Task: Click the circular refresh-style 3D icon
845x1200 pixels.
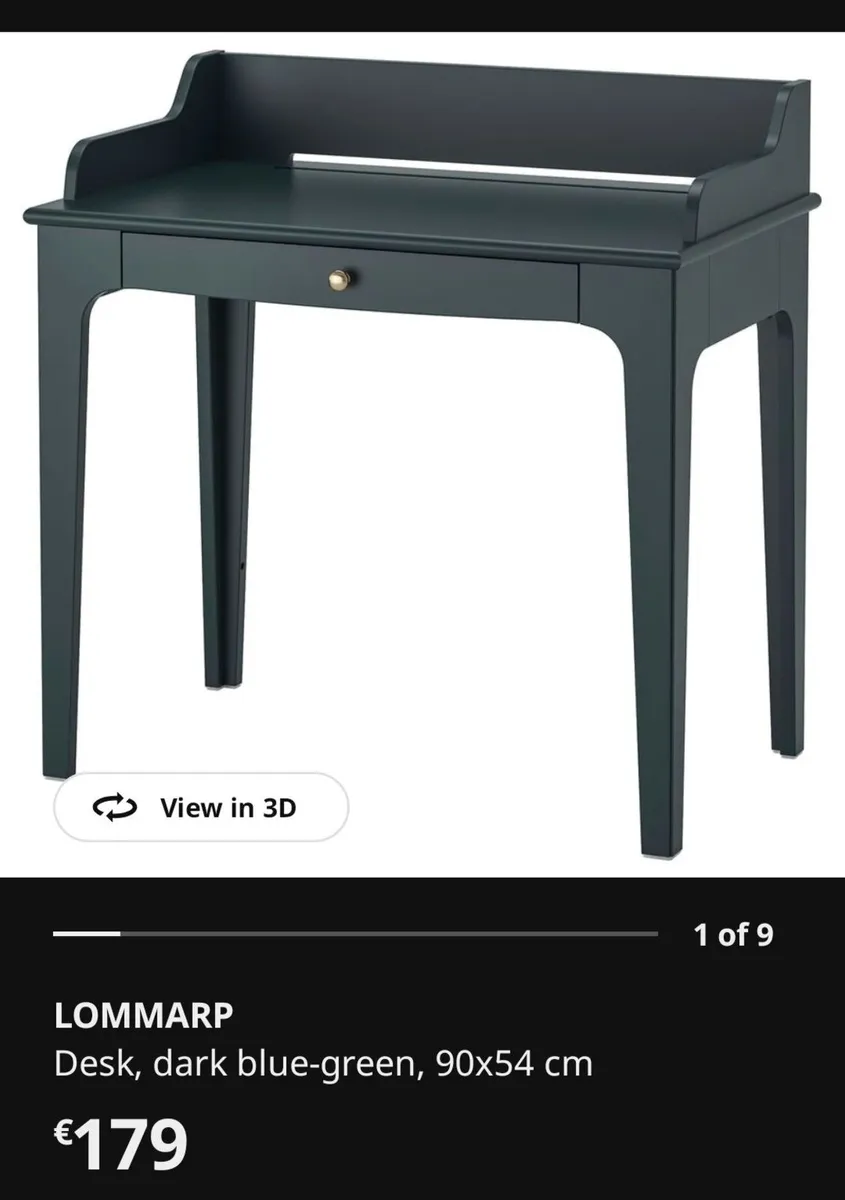Action: 113,806
